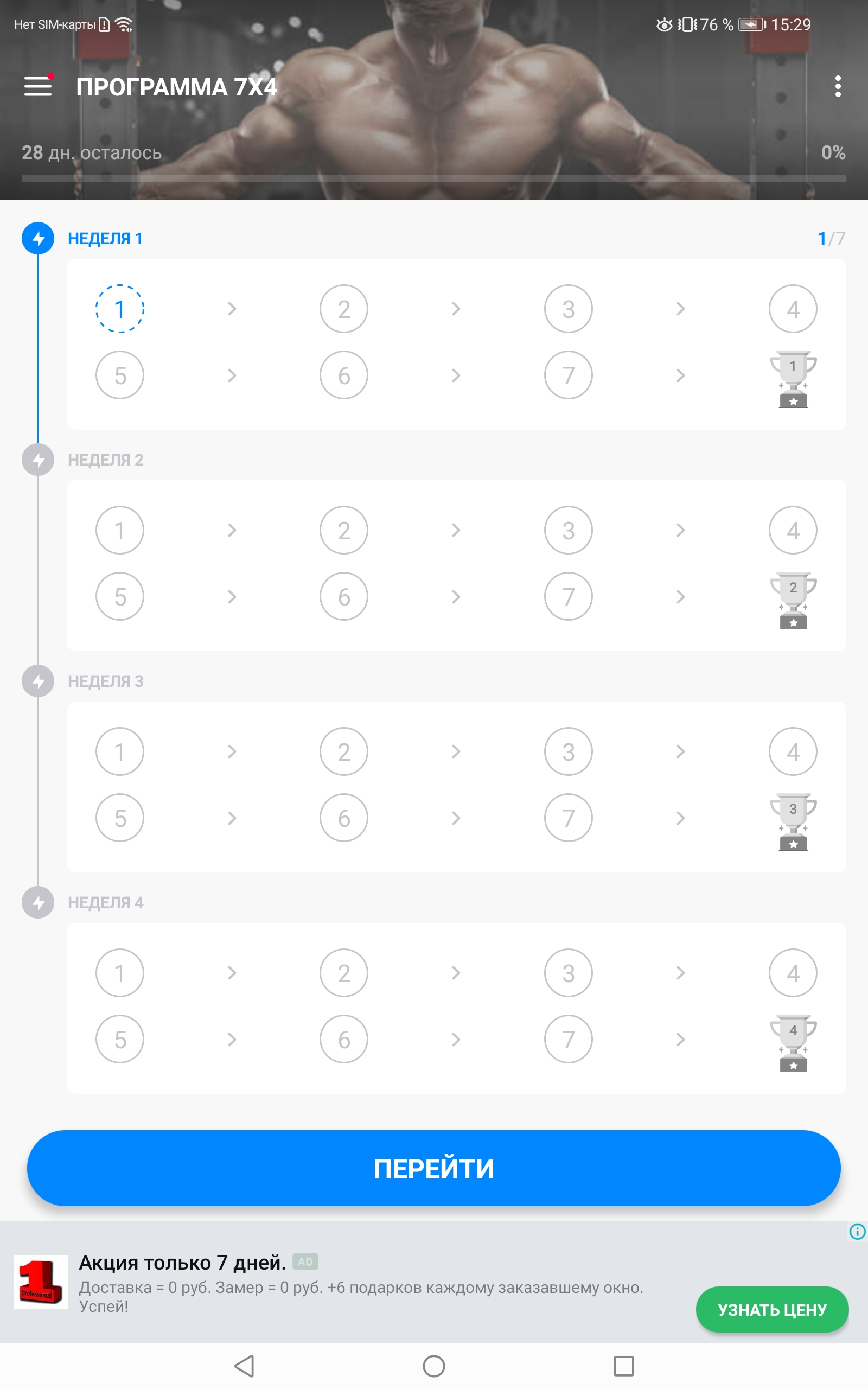Tap УЗНАТЬ ЦЕНУ in the ad
868x1389 pixels.
[x=772, y=1309]
